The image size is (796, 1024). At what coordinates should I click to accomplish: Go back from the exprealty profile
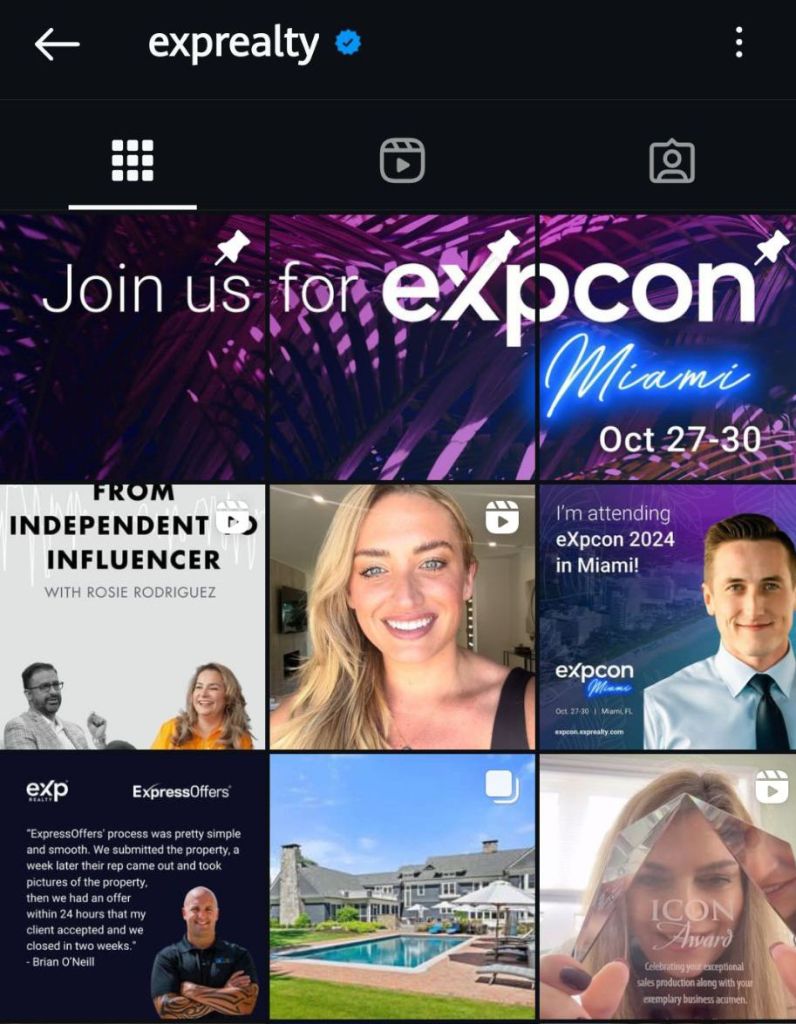pos(56,44)
